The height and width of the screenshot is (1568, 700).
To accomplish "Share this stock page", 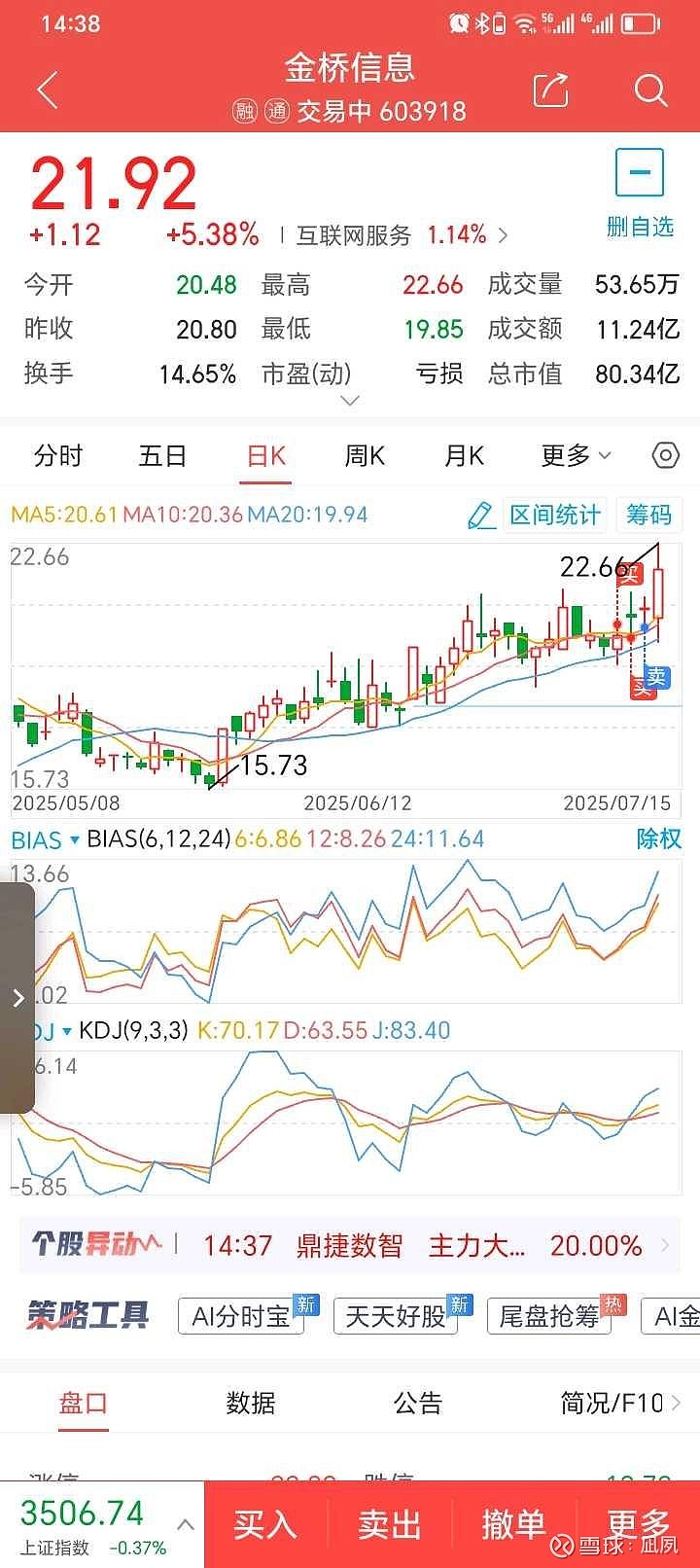I will pyautogui.click(x=550, y=90).
